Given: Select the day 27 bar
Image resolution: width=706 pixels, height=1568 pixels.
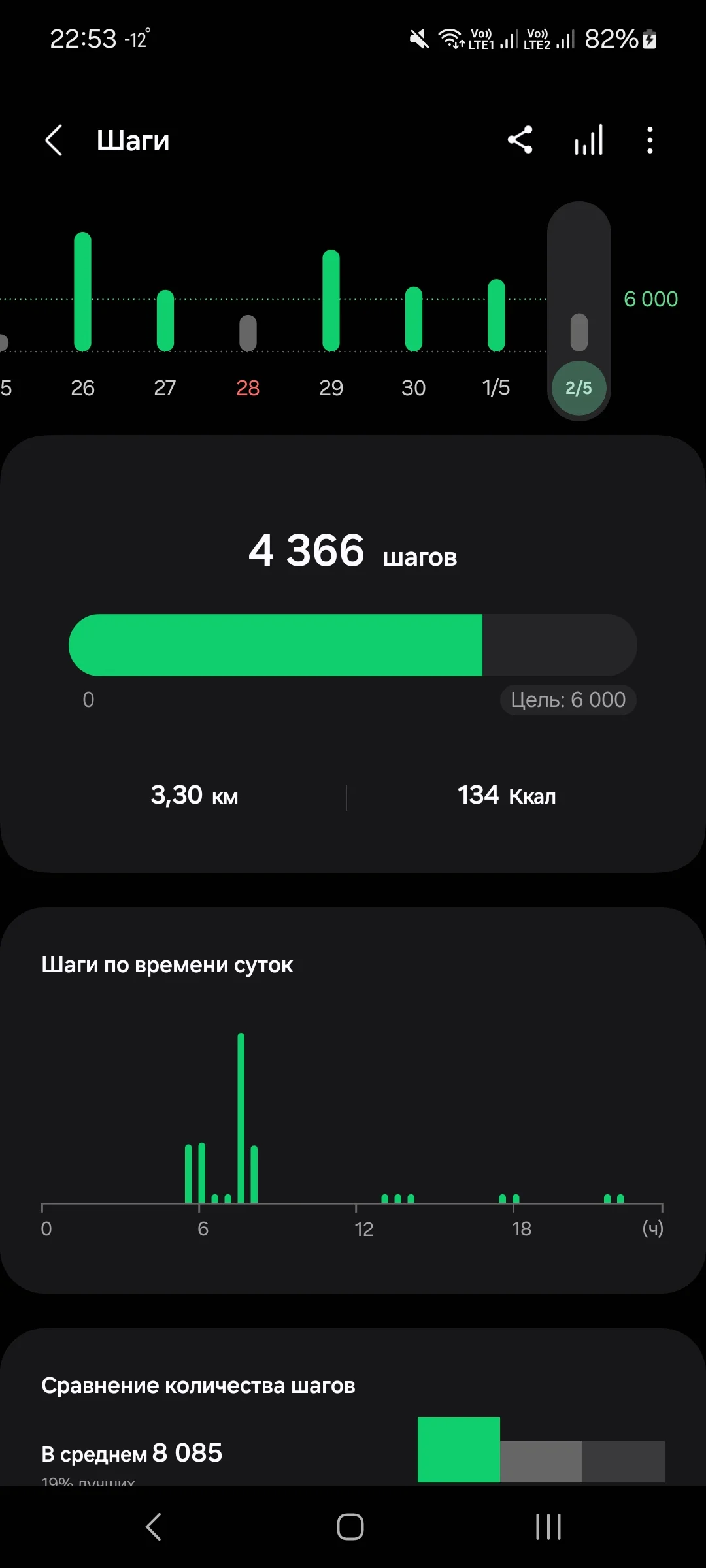Looking at the screenshot, I should 165,321.
